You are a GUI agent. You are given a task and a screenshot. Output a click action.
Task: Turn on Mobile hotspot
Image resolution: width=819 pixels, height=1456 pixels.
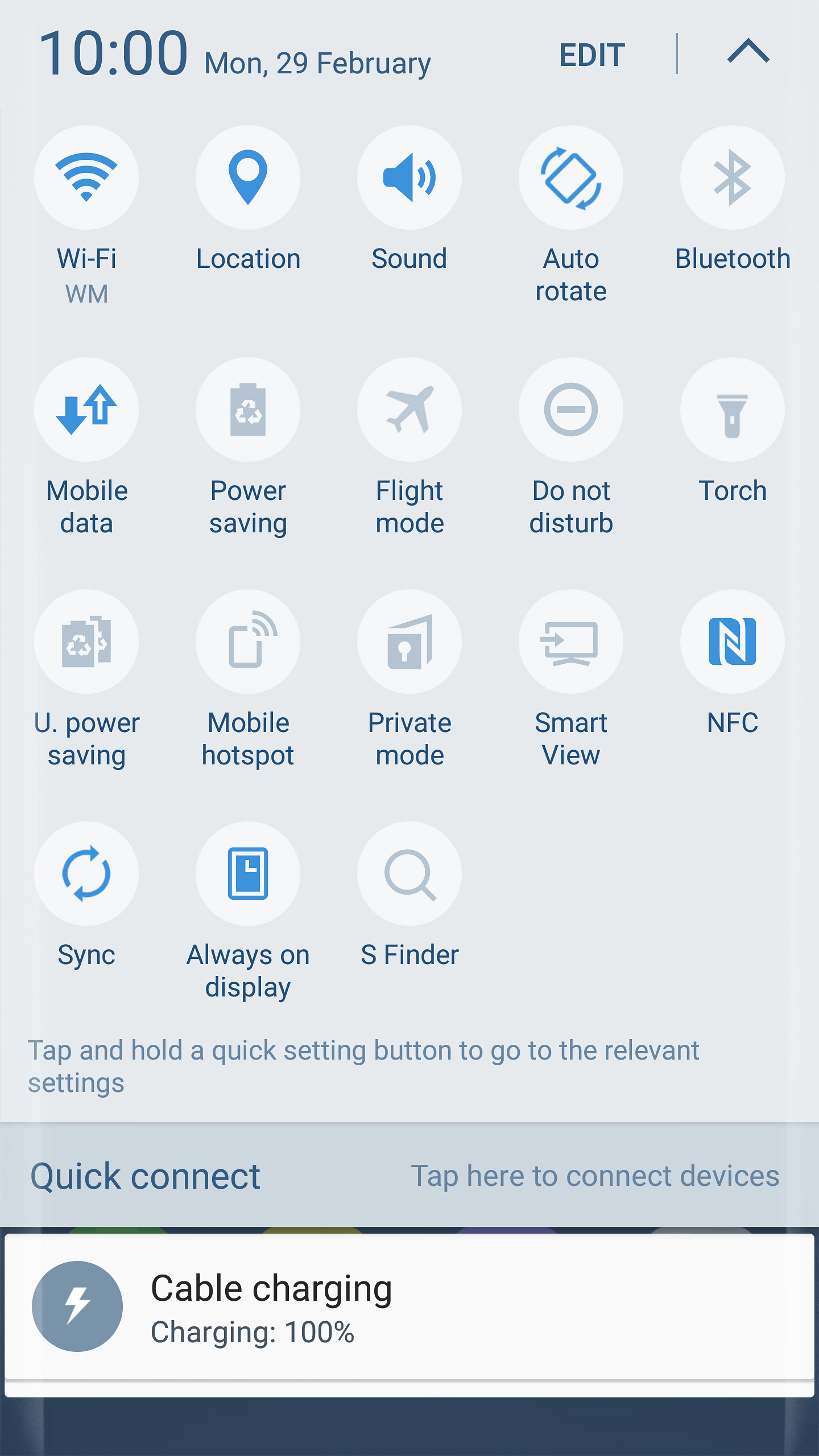pos(248,642)
